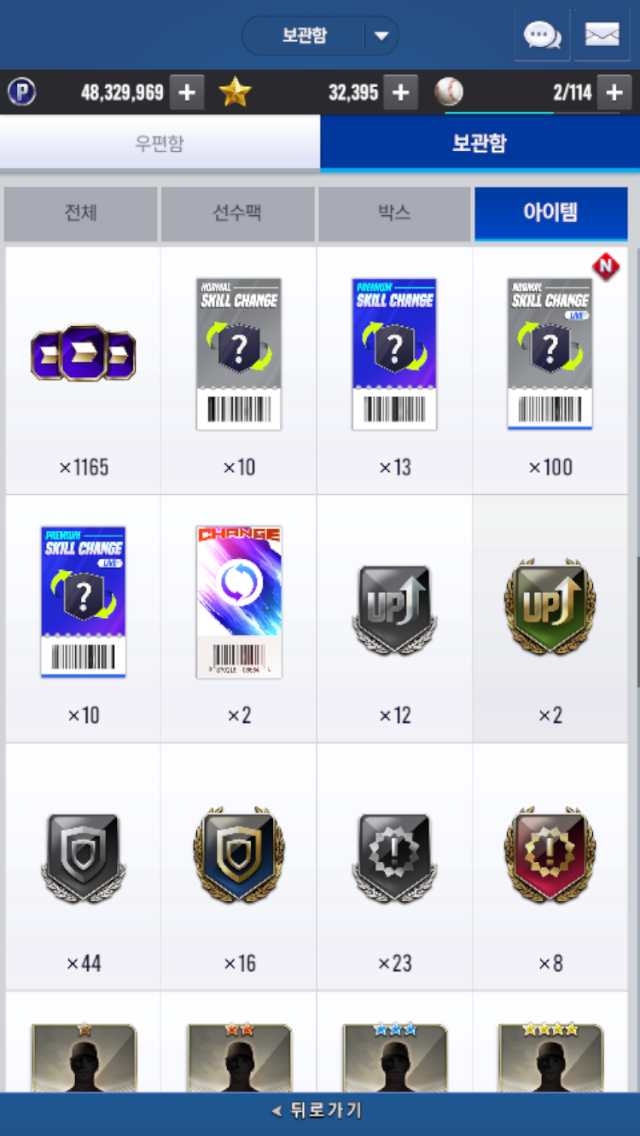Go back with 뒤로가기

coord(320,1111)
